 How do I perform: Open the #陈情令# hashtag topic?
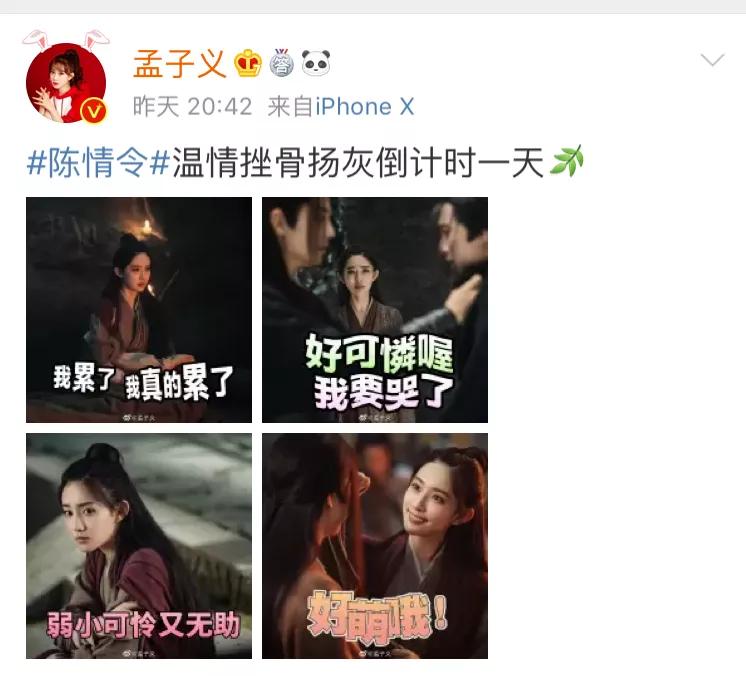(98, 161)
